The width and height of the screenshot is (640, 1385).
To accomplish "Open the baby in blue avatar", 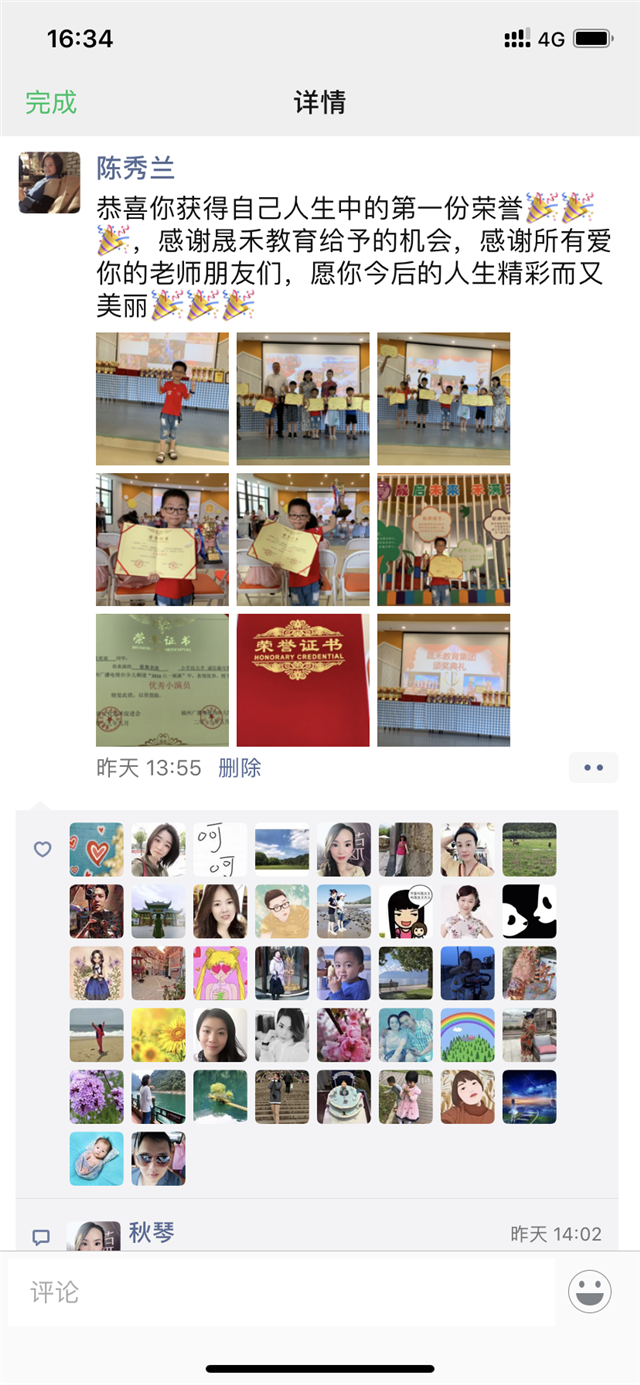I will pos(97,1158).
